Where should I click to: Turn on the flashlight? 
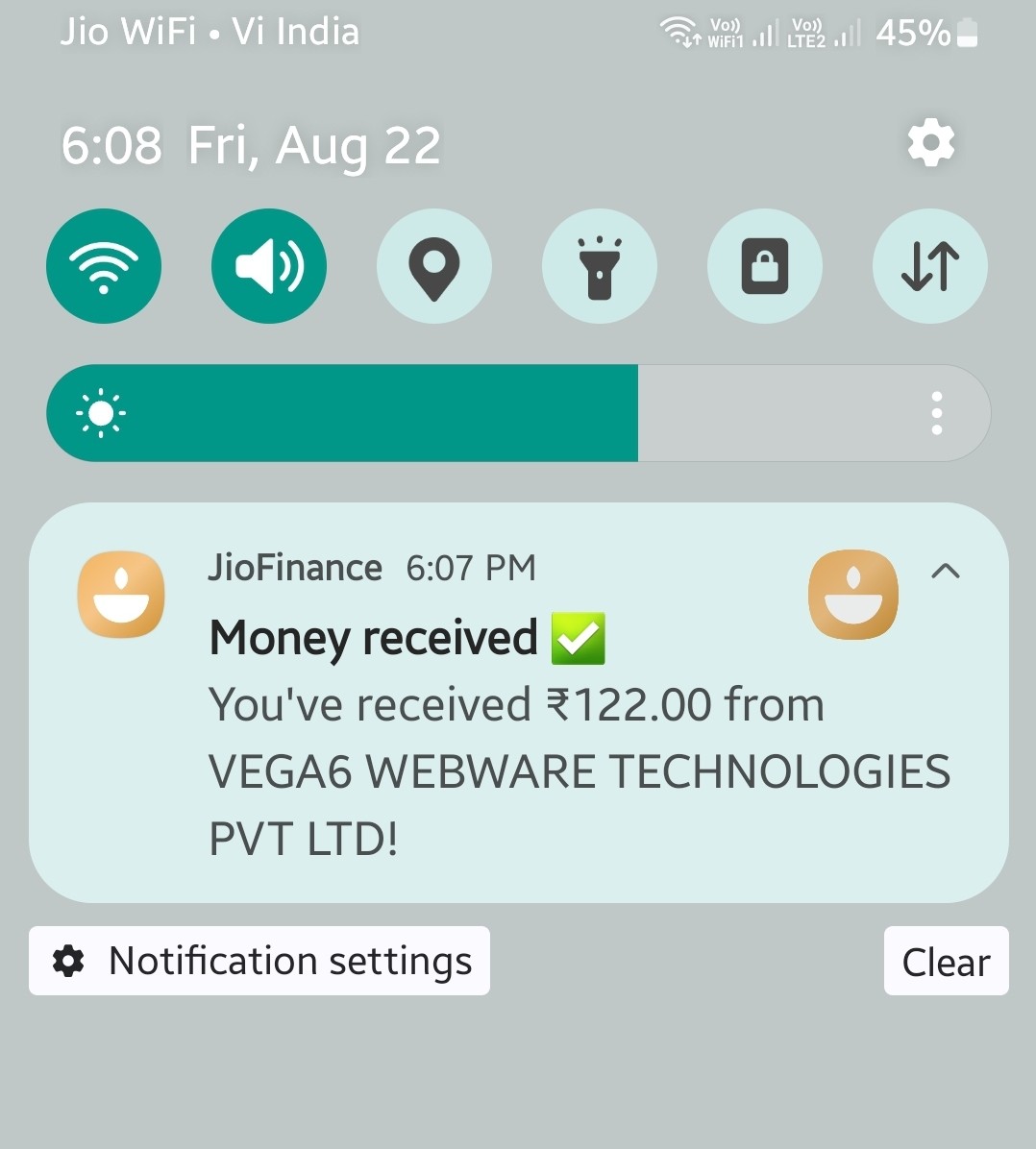coord(600,266)
